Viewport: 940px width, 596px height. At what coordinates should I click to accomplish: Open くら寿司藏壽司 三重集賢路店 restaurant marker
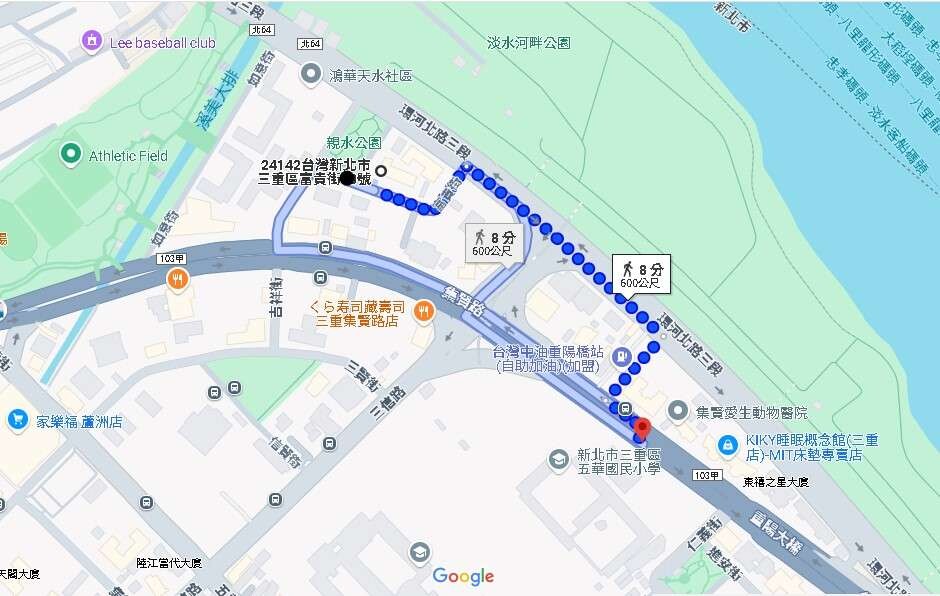click(x=424, y=312)
